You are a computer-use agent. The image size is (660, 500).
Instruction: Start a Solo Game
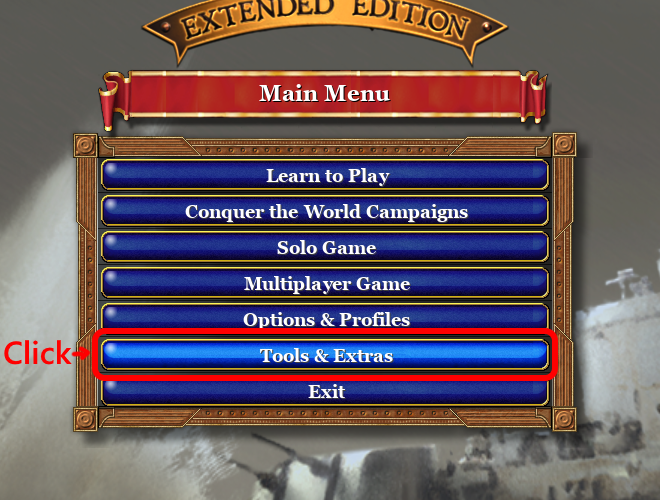326,248
